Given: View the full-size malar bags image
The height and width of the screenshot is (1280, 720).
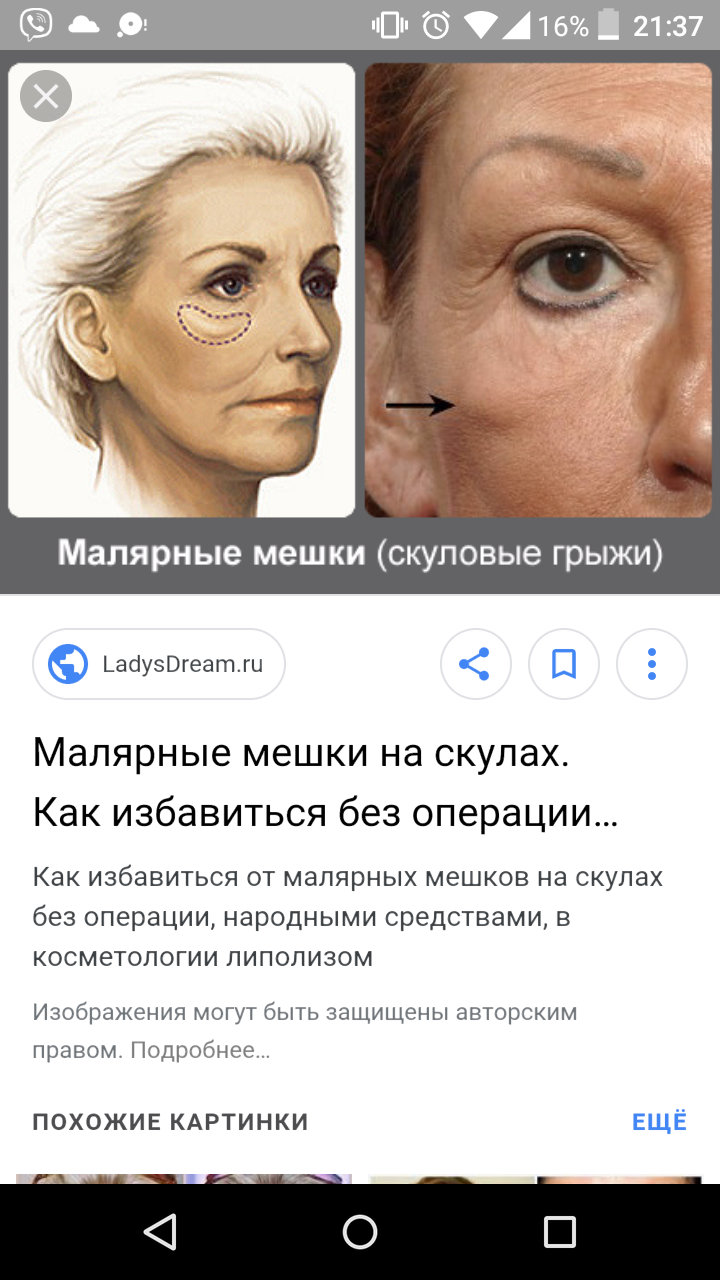Looking at the screenshot, I should click(x=360, y=300).
